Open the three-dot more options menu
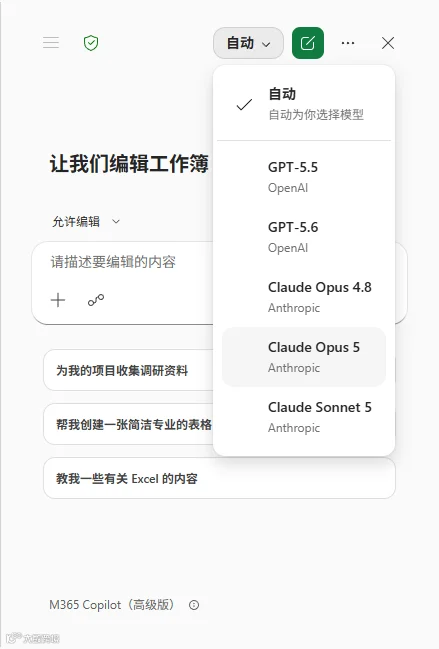This screenshot has height=649, width=439. pos(348,43)
